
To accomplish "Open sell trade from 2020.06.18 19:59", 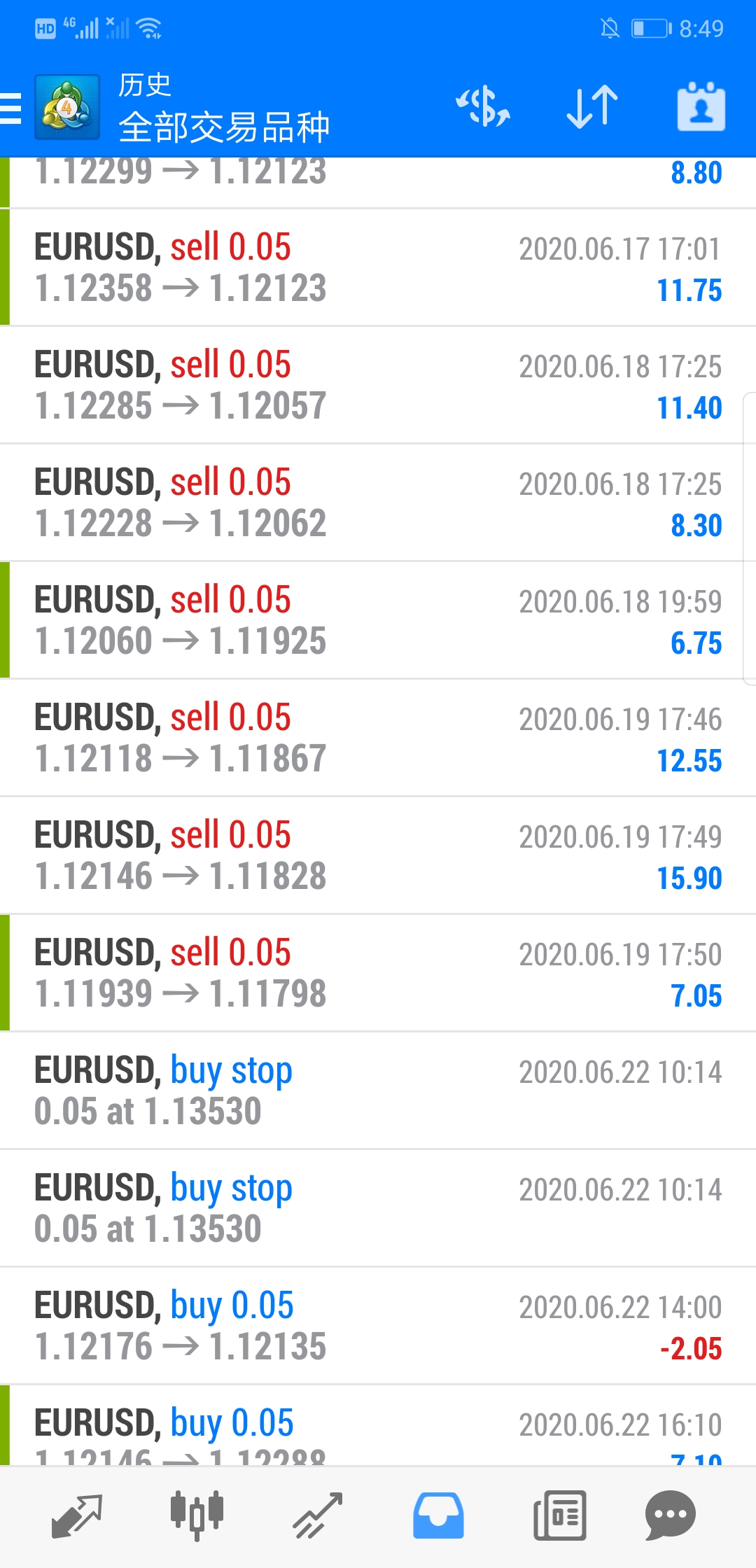I will 378,620.
